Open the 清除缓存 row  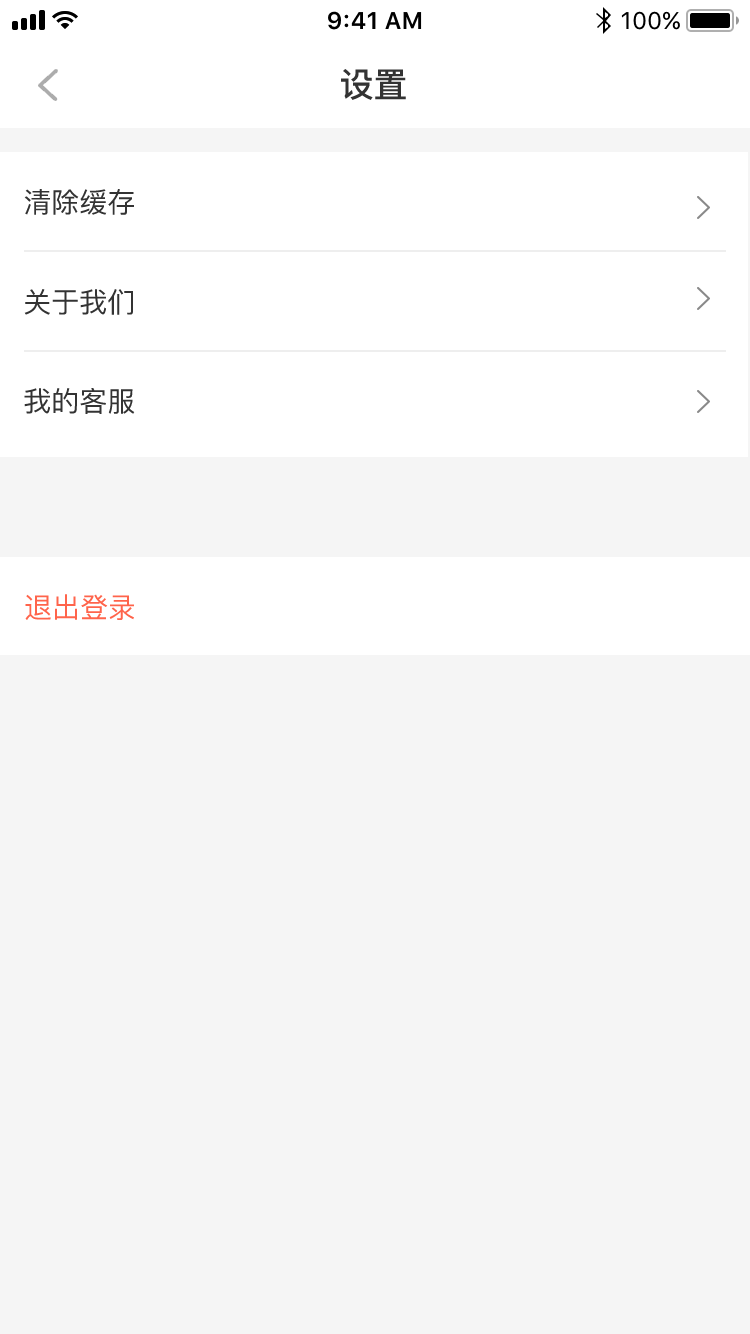pyautogui.click(x=374, y=202)
